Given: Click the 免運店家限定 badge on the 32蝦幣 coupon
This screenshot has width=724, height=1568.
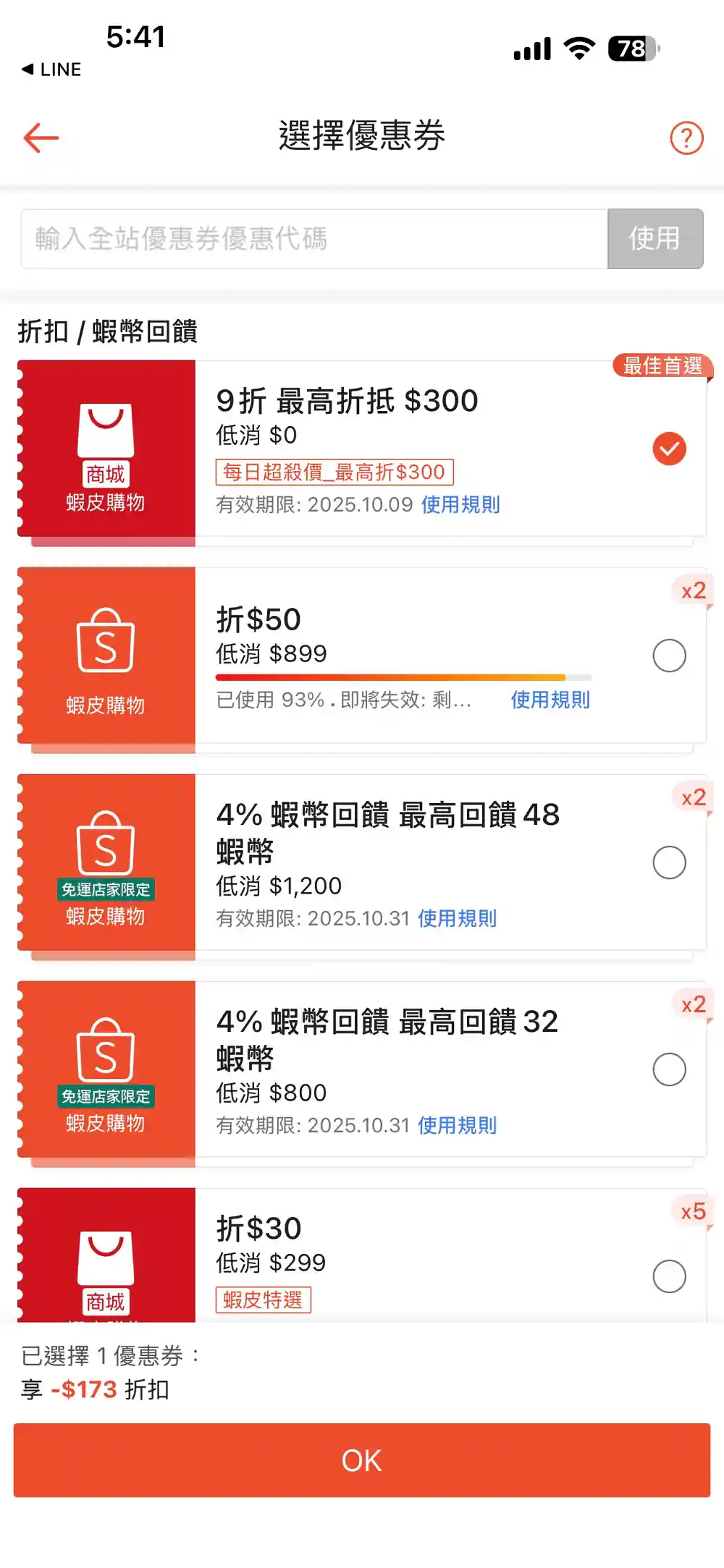Looking at the screenshot, I should 106,1097.
